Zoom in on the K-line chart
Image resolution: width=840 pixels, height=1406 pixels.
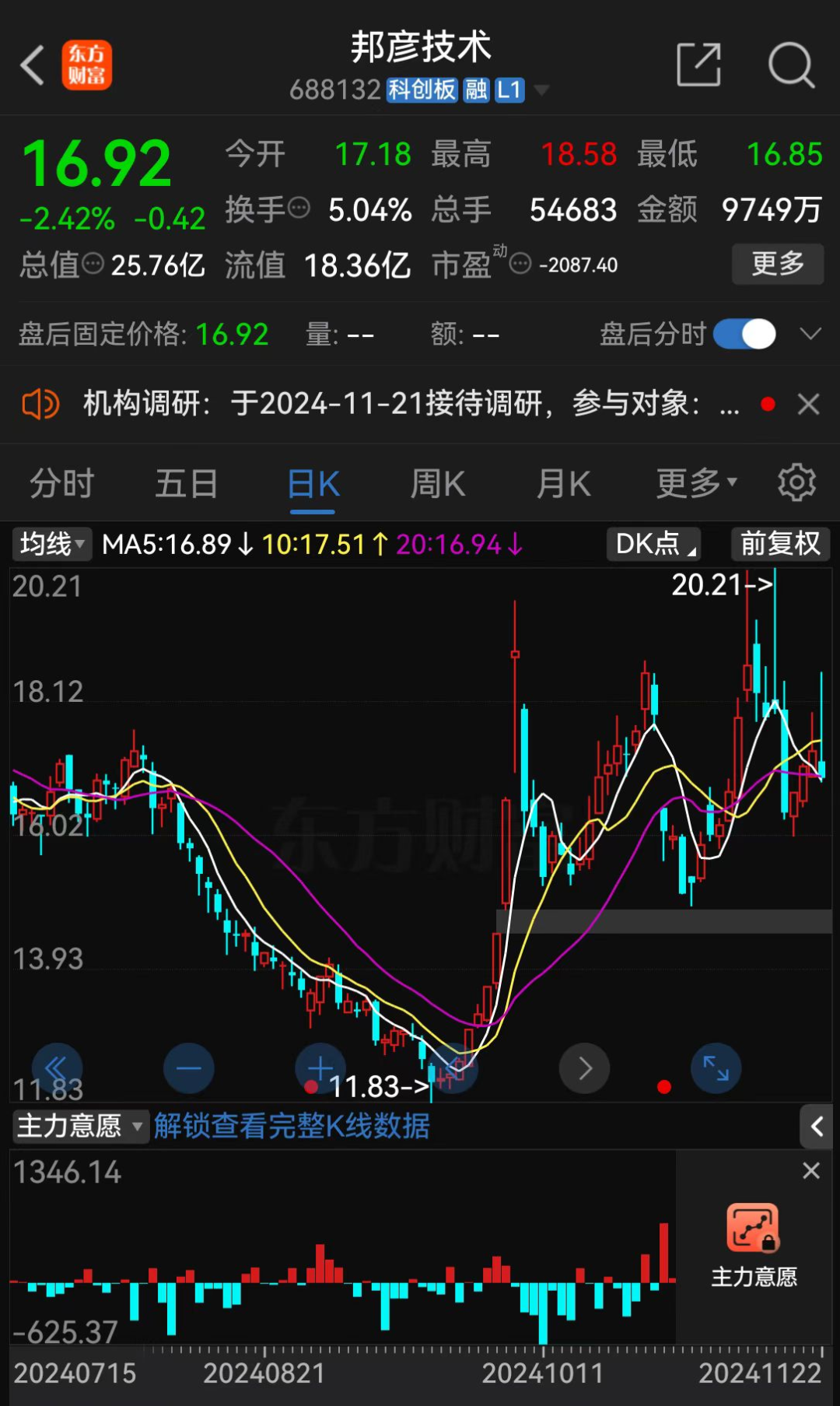click(x=321, y=1068)
